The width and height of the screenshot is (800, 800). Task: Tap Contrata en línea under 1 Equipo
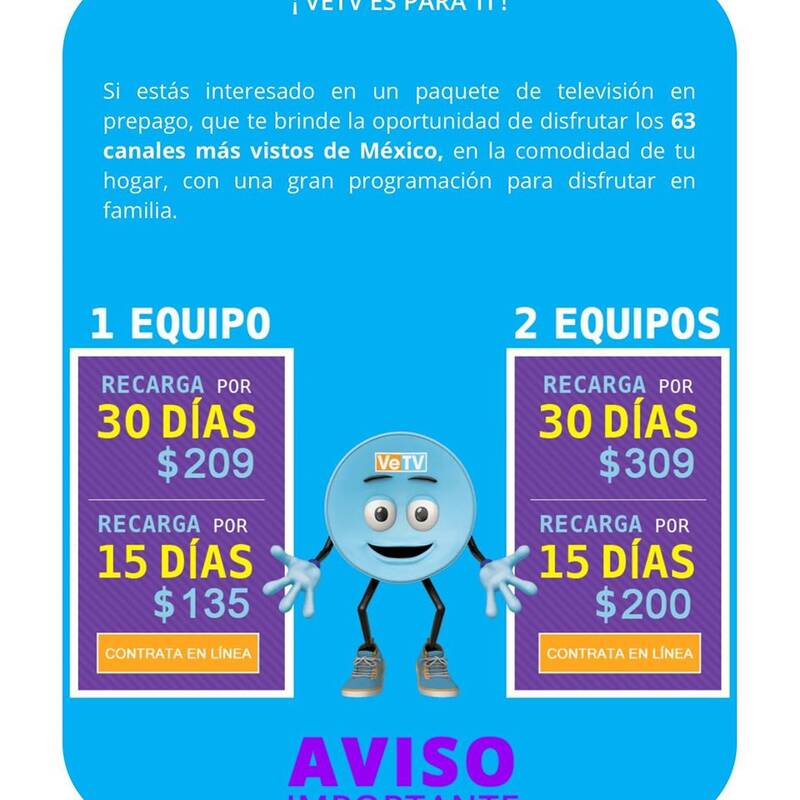[178, 653]
